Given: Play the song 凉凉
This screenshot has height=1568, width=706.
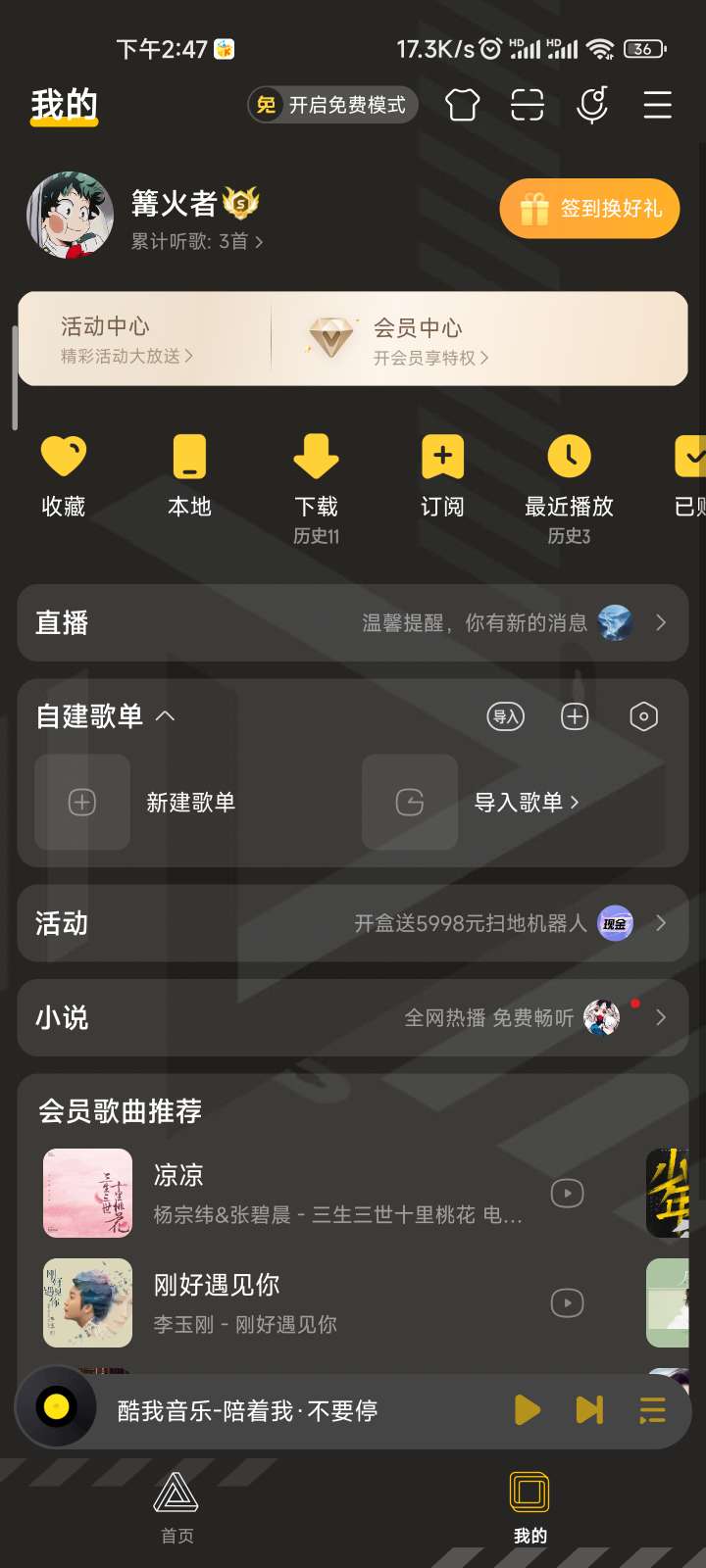Looking at the screenshot, I should pyautogui.click(x=567, y=1193).
